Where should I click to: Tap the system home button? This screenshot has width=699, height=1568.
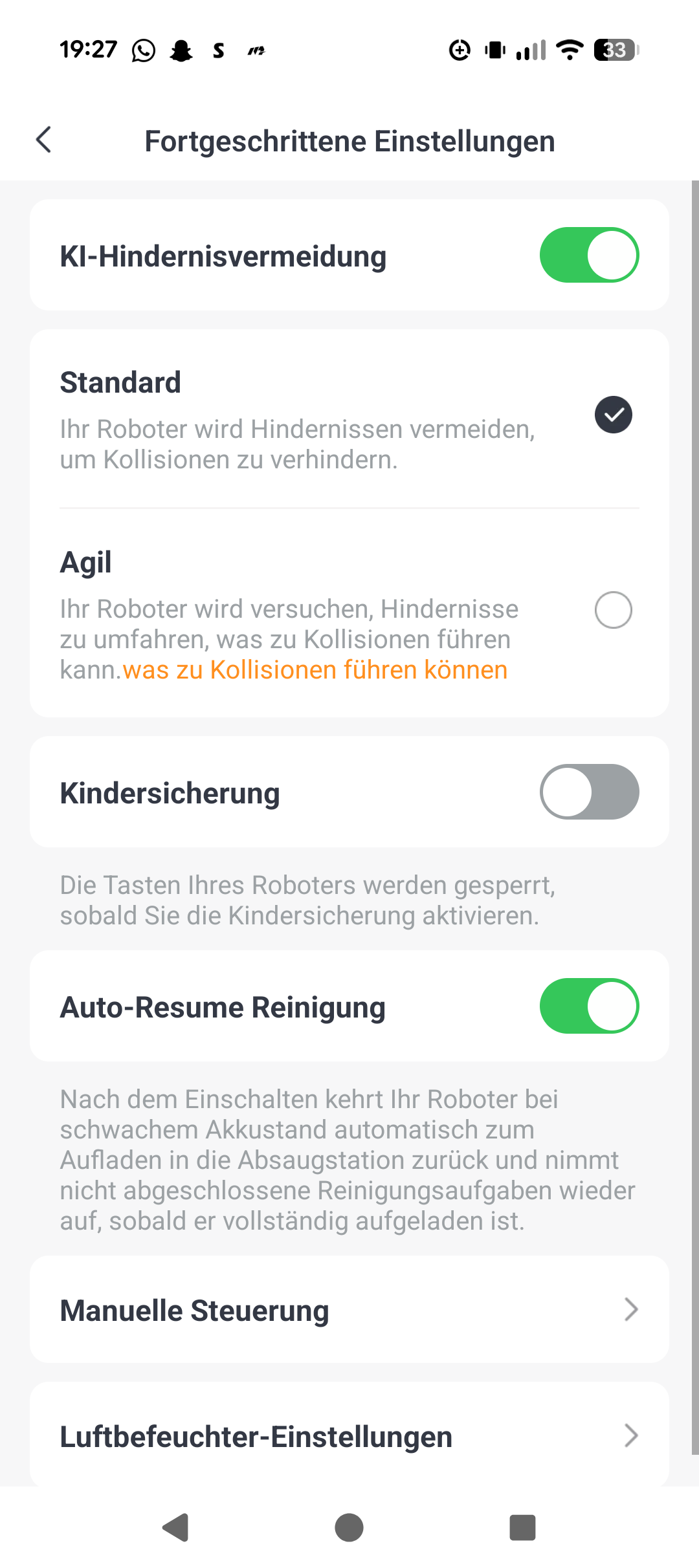pos(349,1527)
